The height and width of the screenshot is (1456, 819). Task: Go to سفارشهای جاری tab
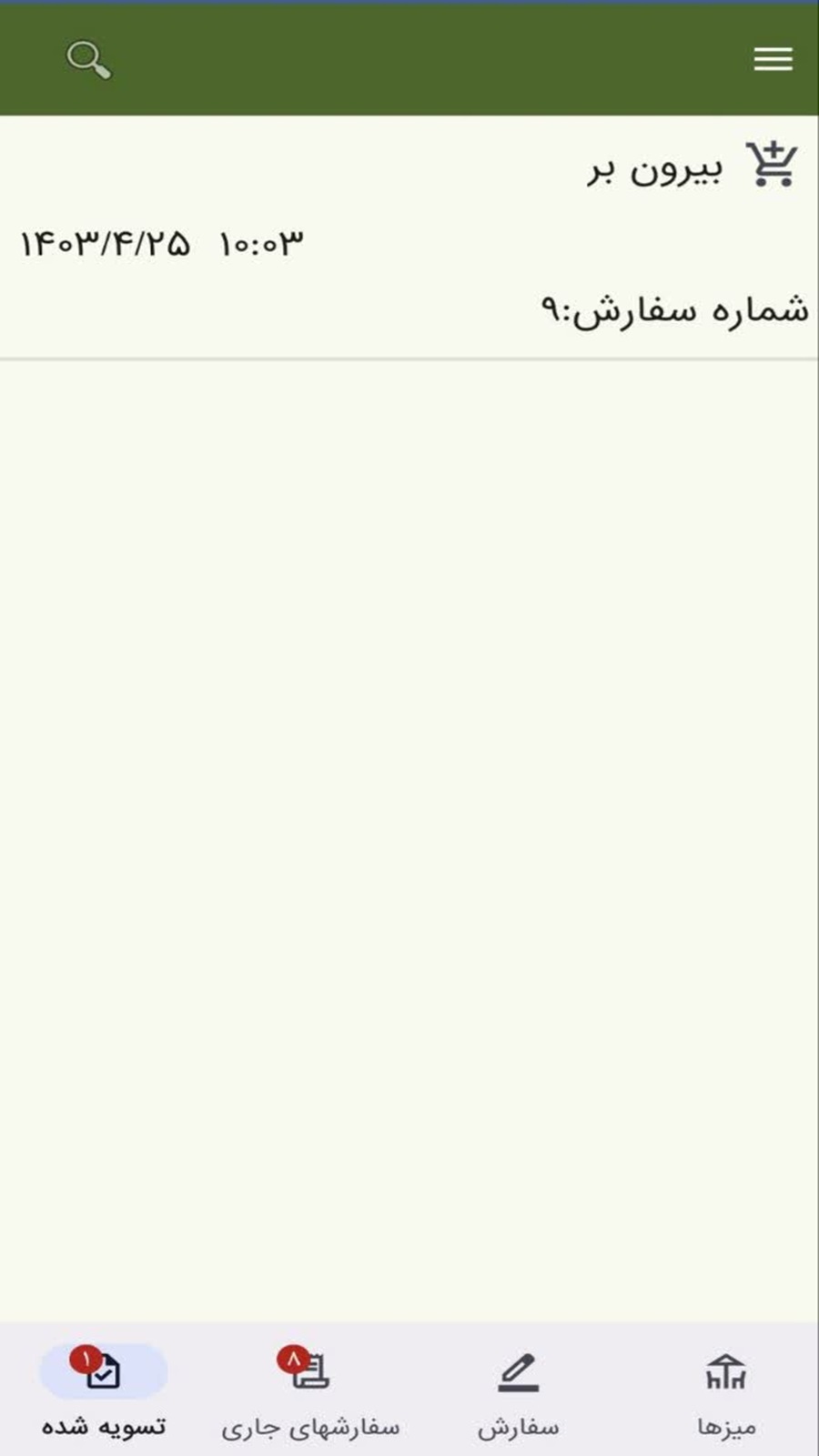click(x=310, y=1390)
